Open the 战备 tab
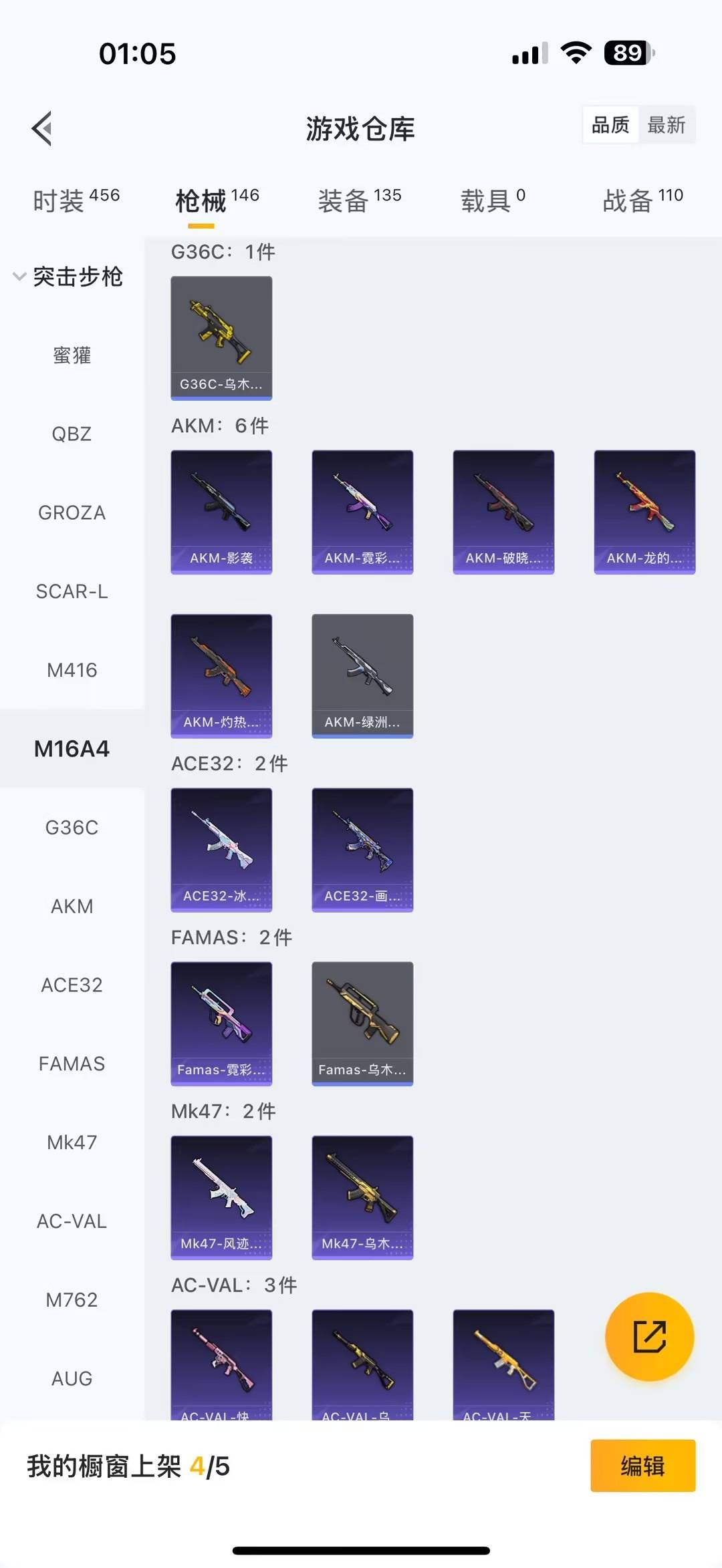The image size is (722, 1568). click(642, 200)
